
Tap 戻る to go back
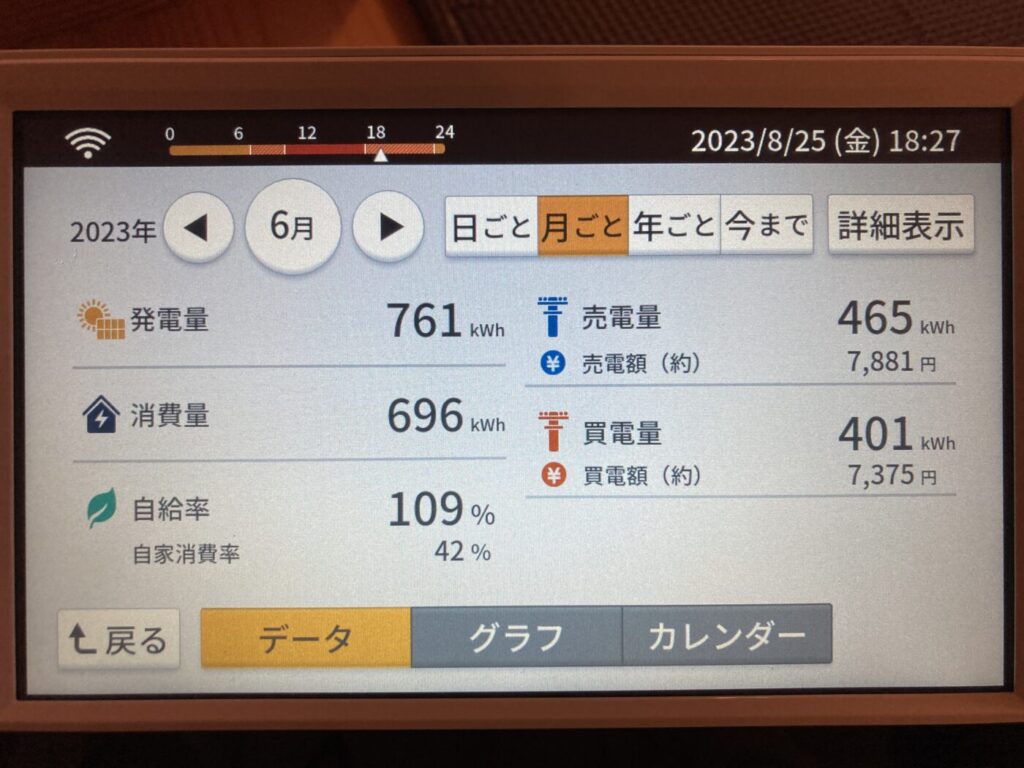point(119,638)
